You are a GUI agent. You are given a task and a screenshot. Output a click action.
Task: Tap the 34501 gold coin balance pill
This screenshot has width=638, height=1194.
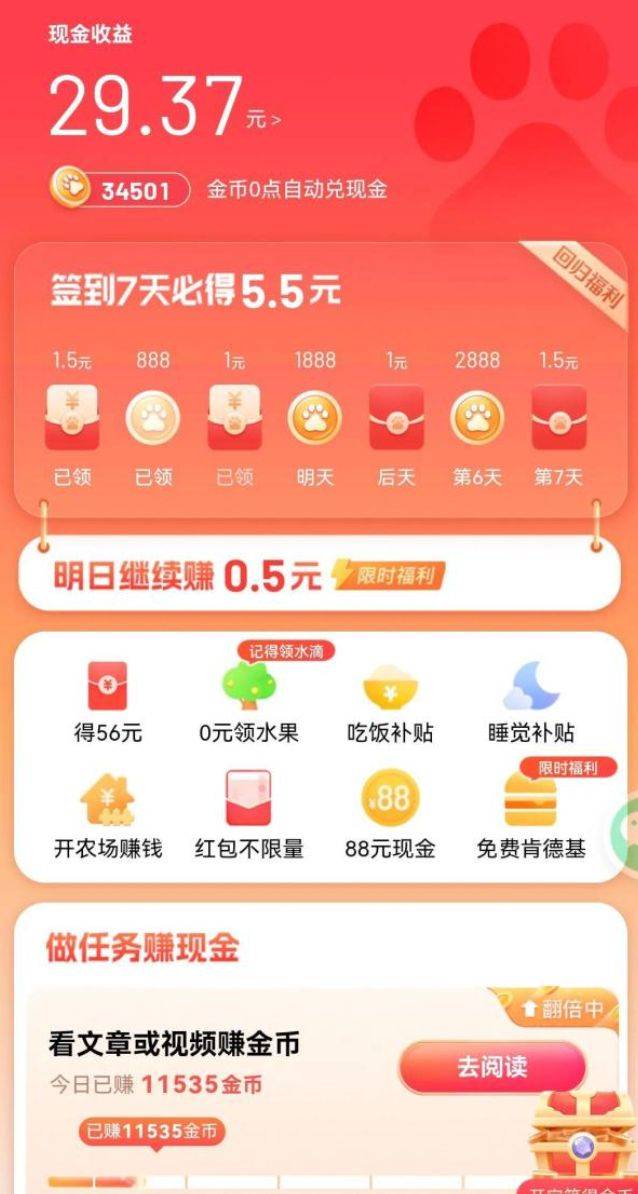tap(120, 190)
